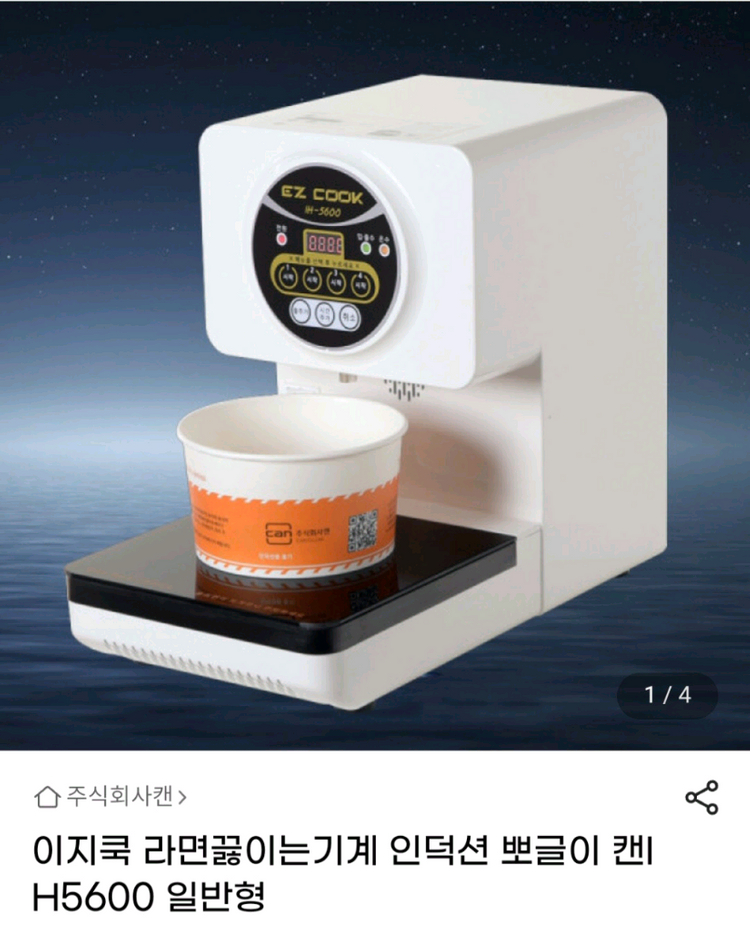This screenshot has height=931, width=750.
Task: Share this EZ Cook product listing
Action: click(701, 797)
